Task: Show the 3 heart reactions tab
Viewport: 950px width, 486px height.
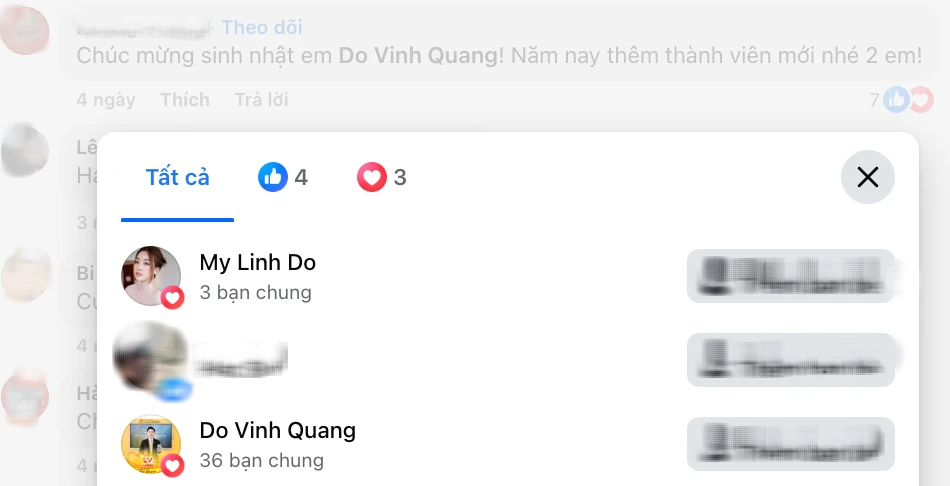Action: [382, 178]
